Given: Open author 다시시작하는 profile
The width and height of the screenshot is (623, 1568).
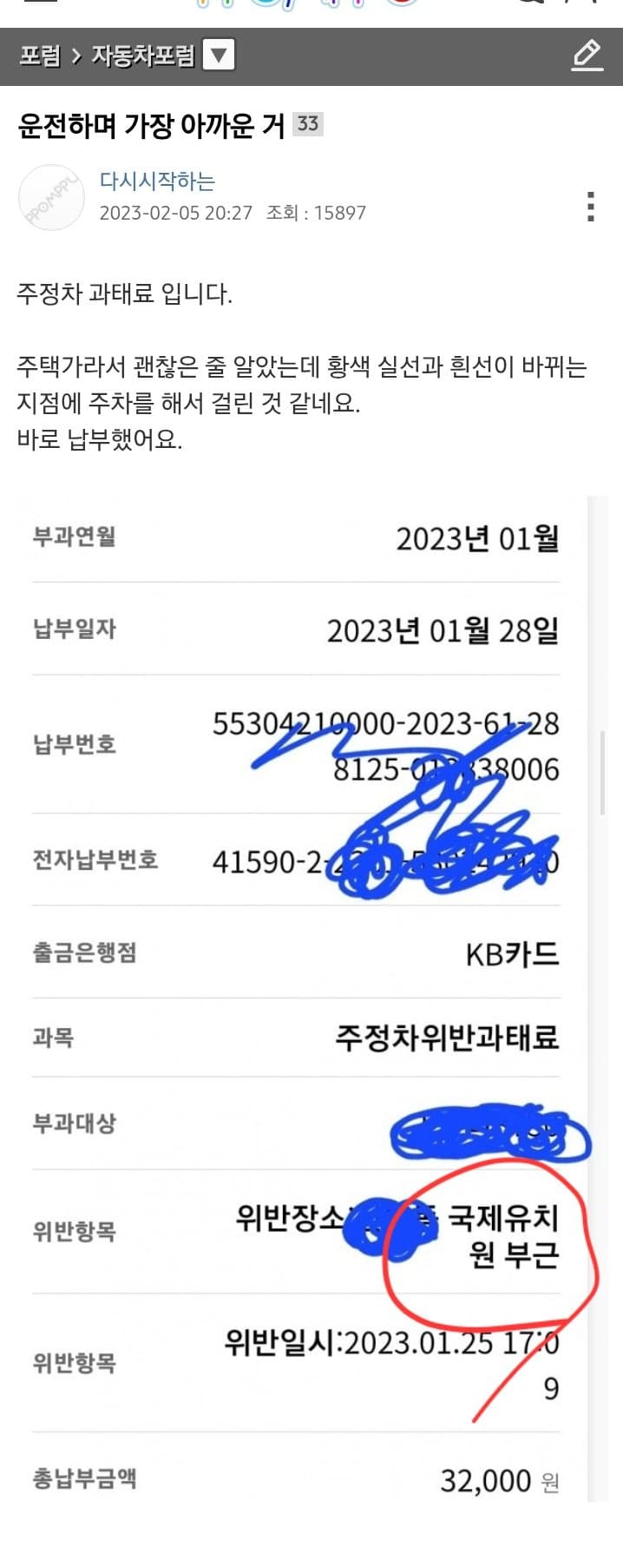Looking at the screenshot, I should tap(157, 181).
